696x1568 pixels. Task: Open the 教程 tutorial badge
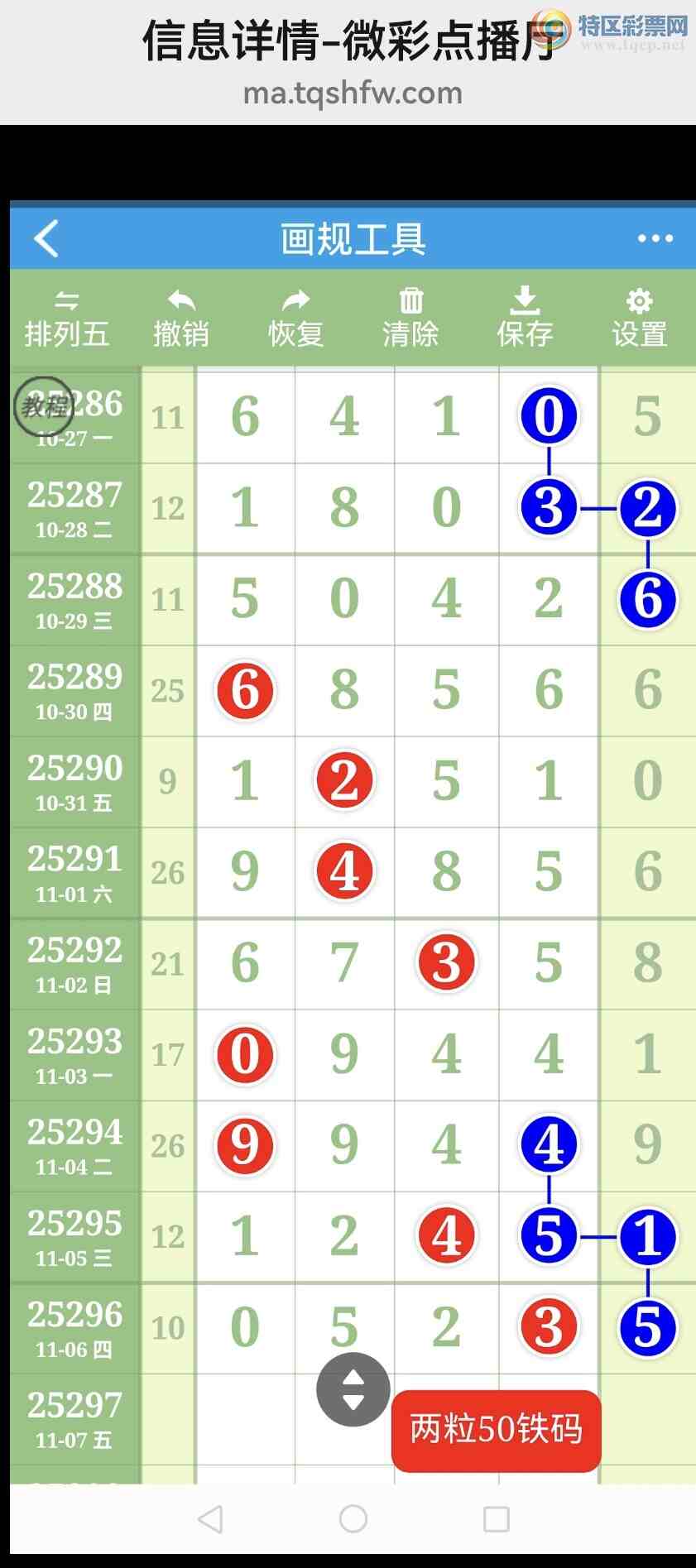coord(43,406)
